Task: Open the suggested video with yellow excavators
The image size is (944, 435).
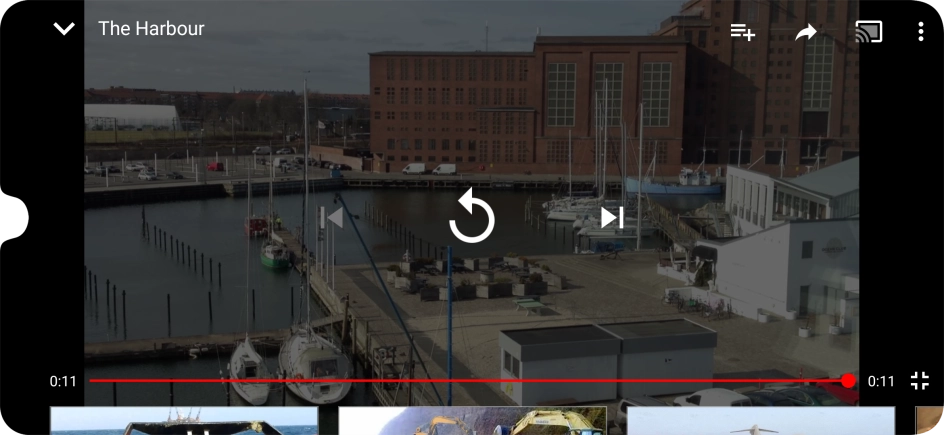Action: tap(472, 421)
